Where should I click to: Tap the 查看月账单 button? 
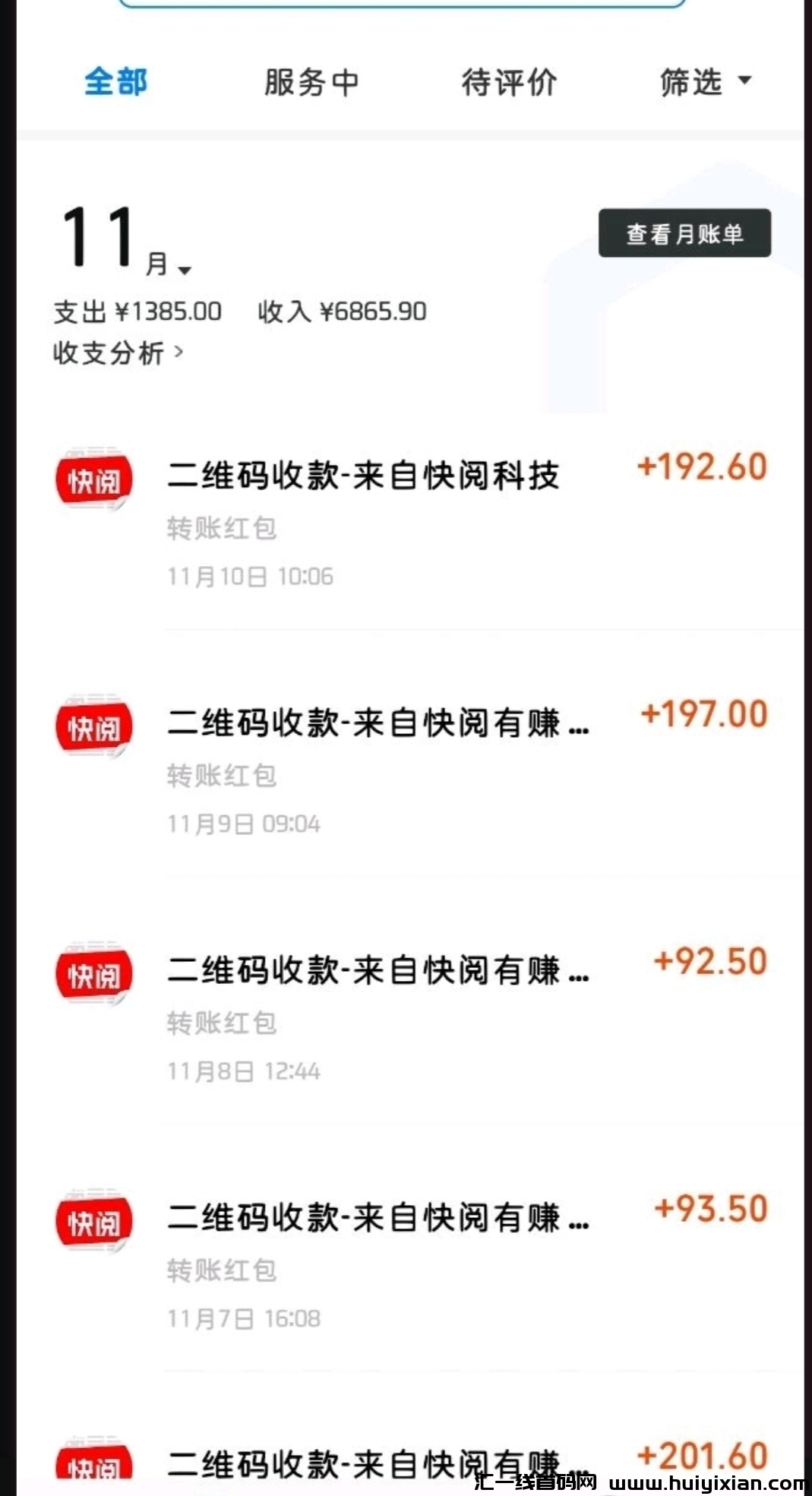(683, 235)
